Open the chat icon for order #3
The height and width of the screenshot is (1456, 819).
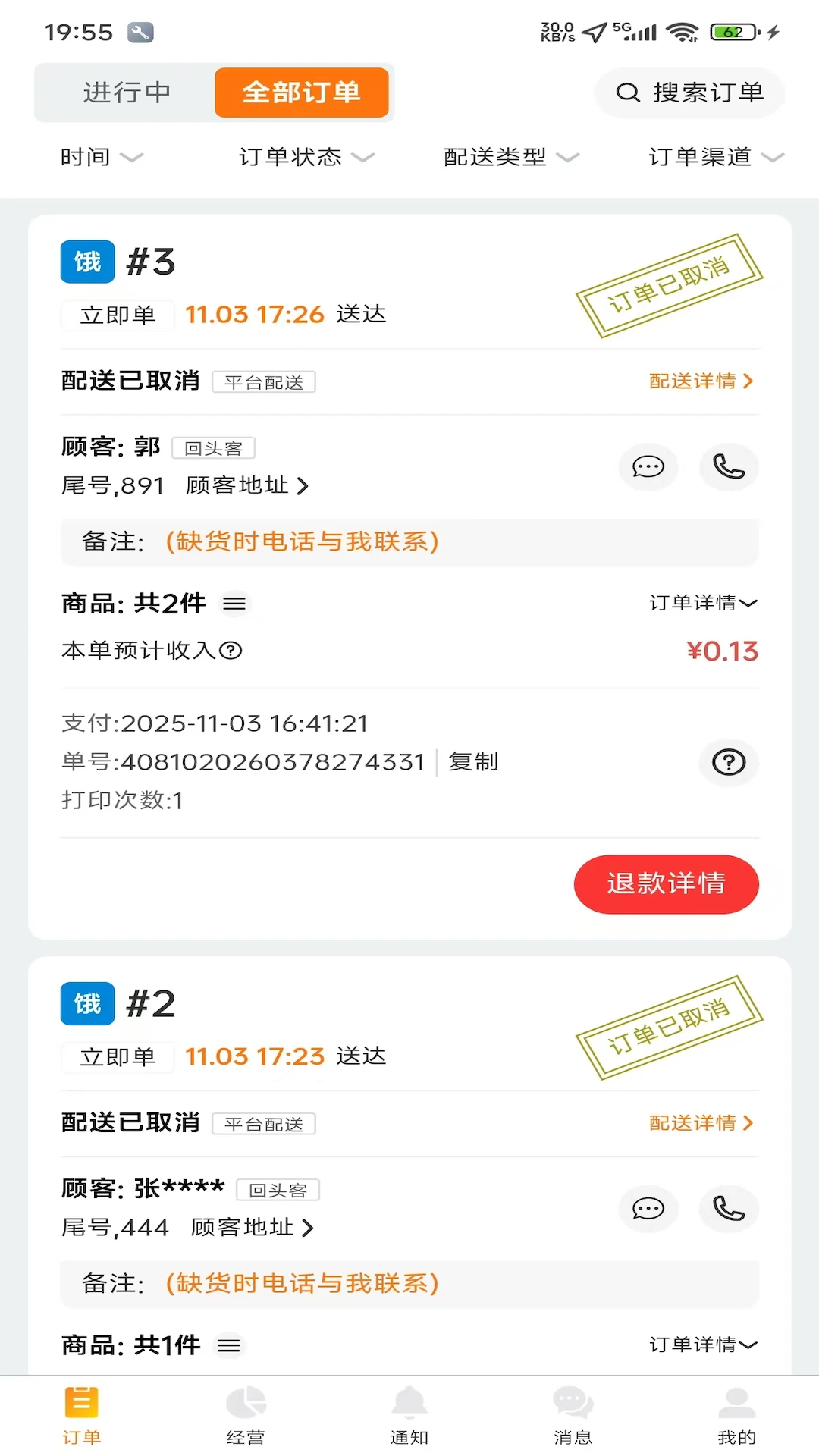tap(648, 468)
